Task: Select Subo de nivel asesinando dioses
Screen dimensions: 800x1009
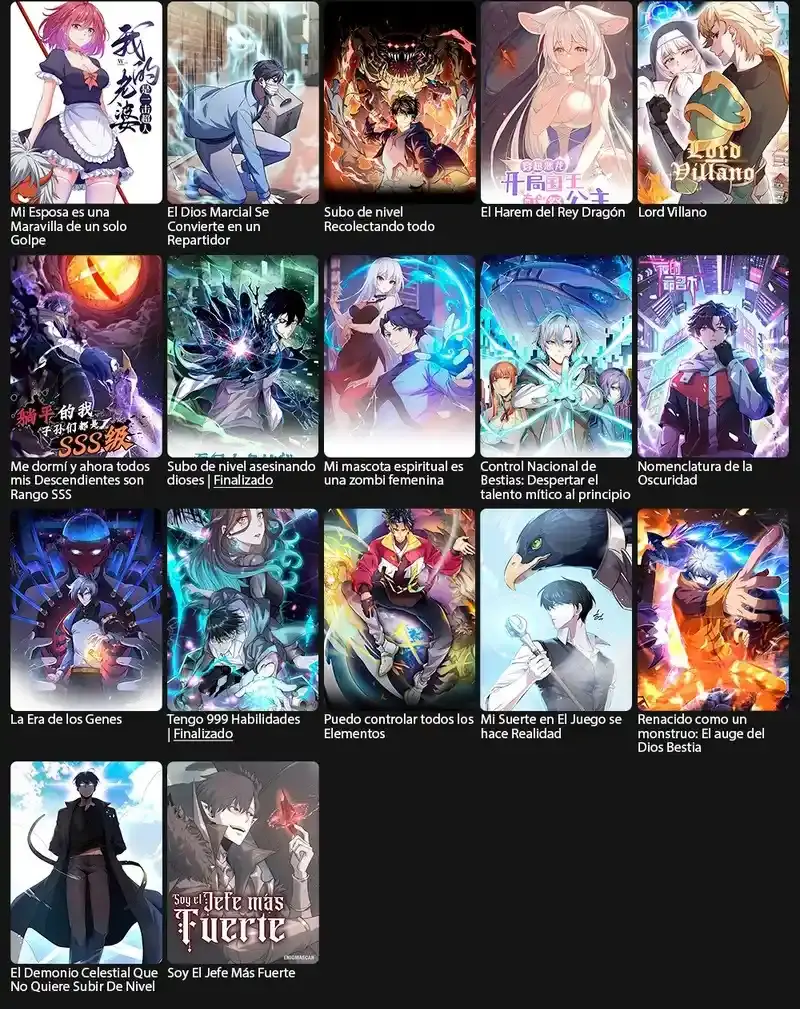Action: [x=243, y=356]
